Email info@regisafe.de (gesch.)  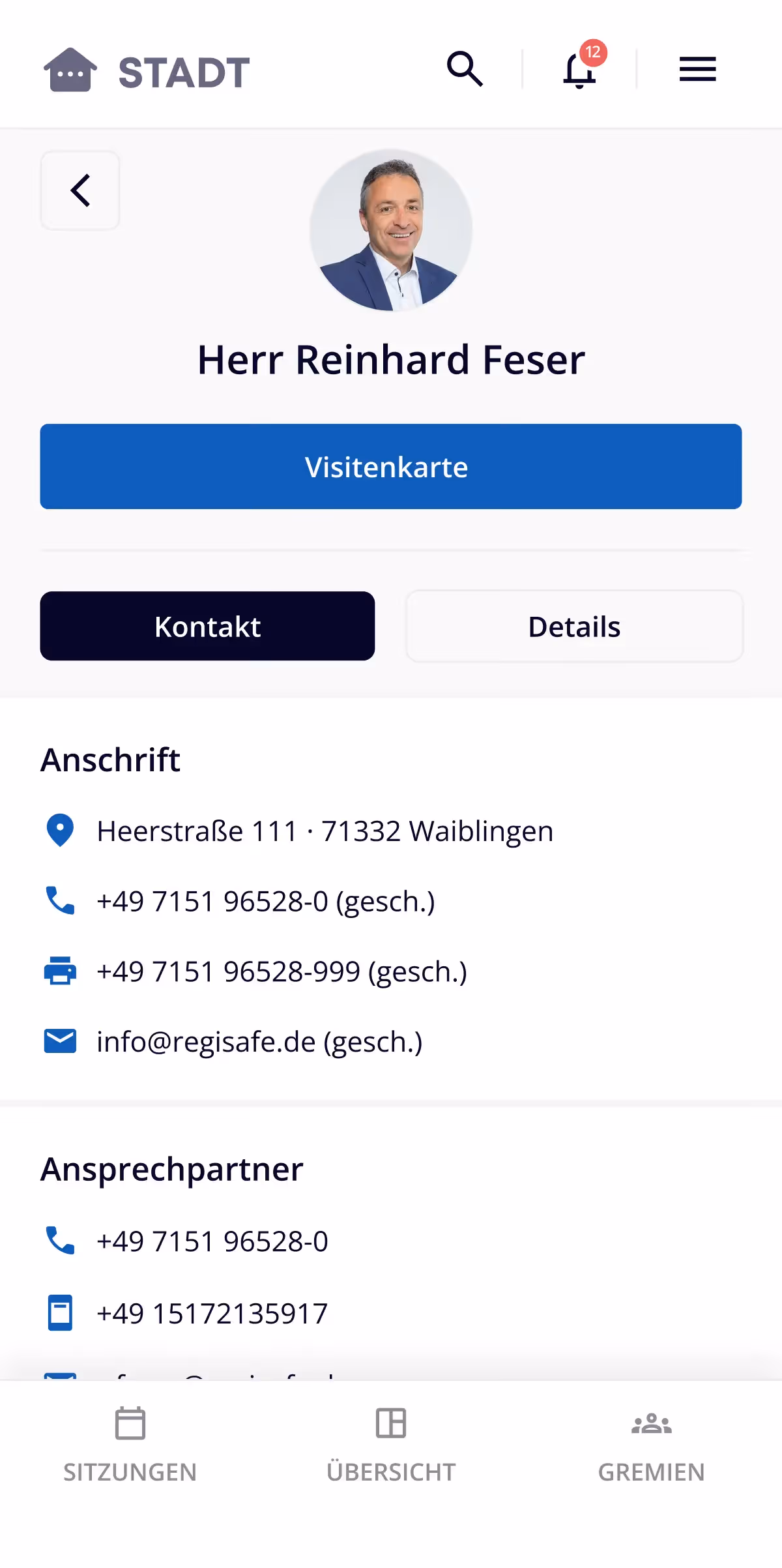click(259, 1042)
